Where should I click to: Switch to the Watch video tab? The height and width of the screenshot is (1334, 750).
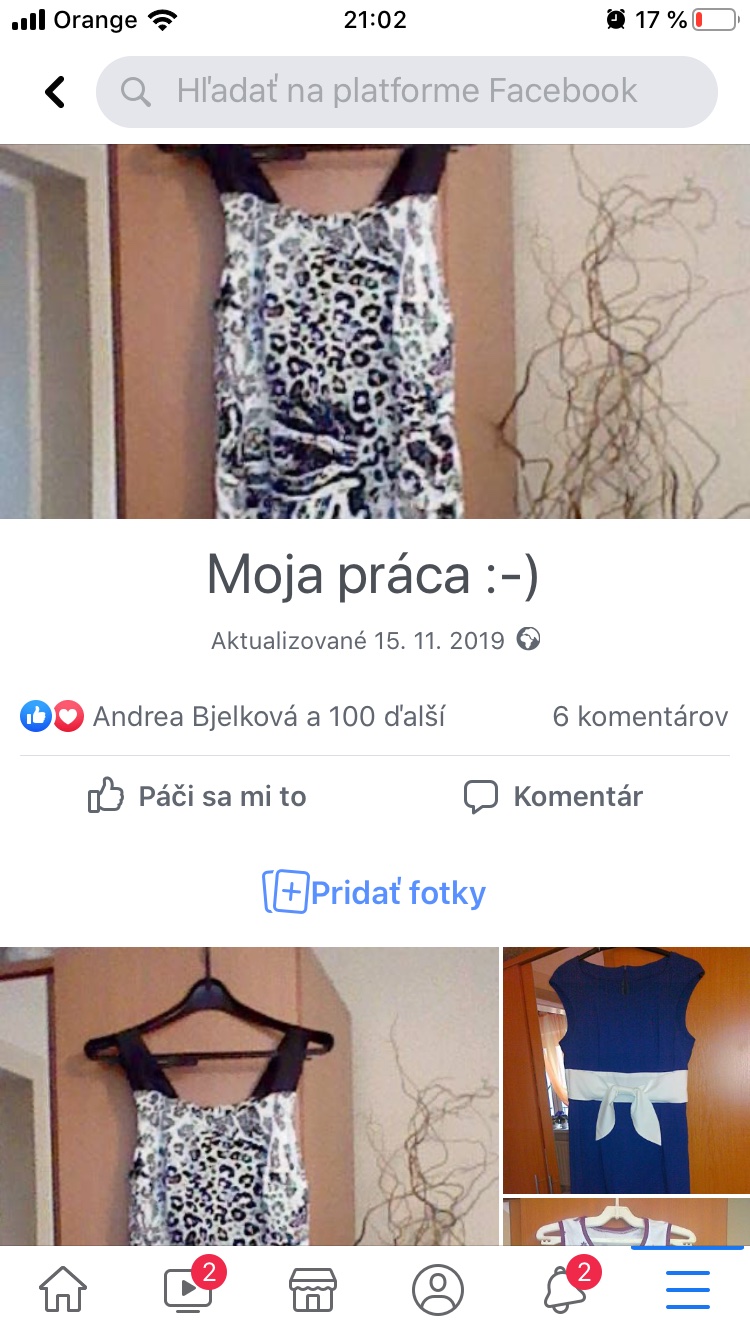pyautogui.click(x=188, y=1290)
